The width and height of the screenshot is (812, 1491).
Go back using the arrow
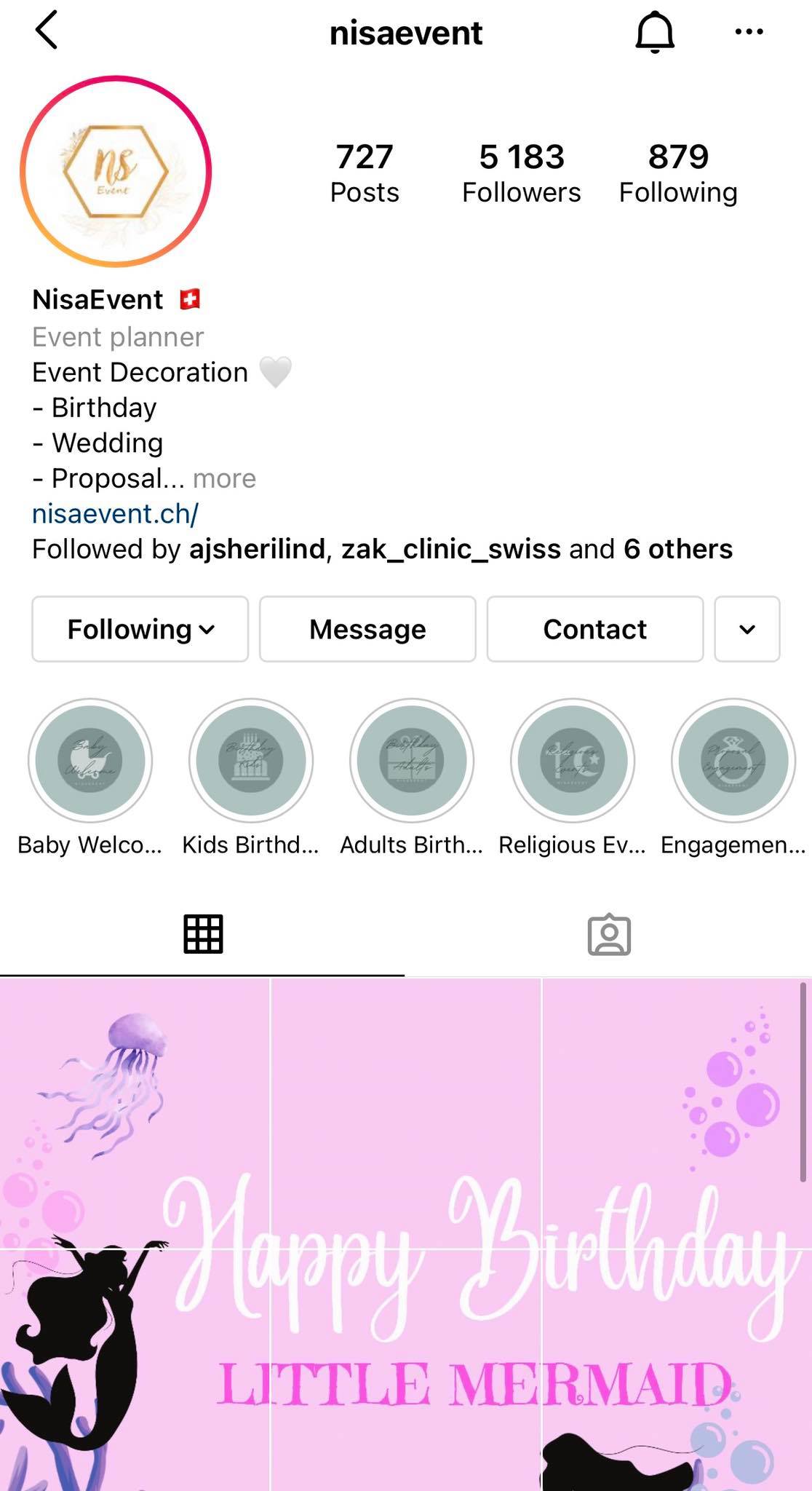(x=47, y=31)
